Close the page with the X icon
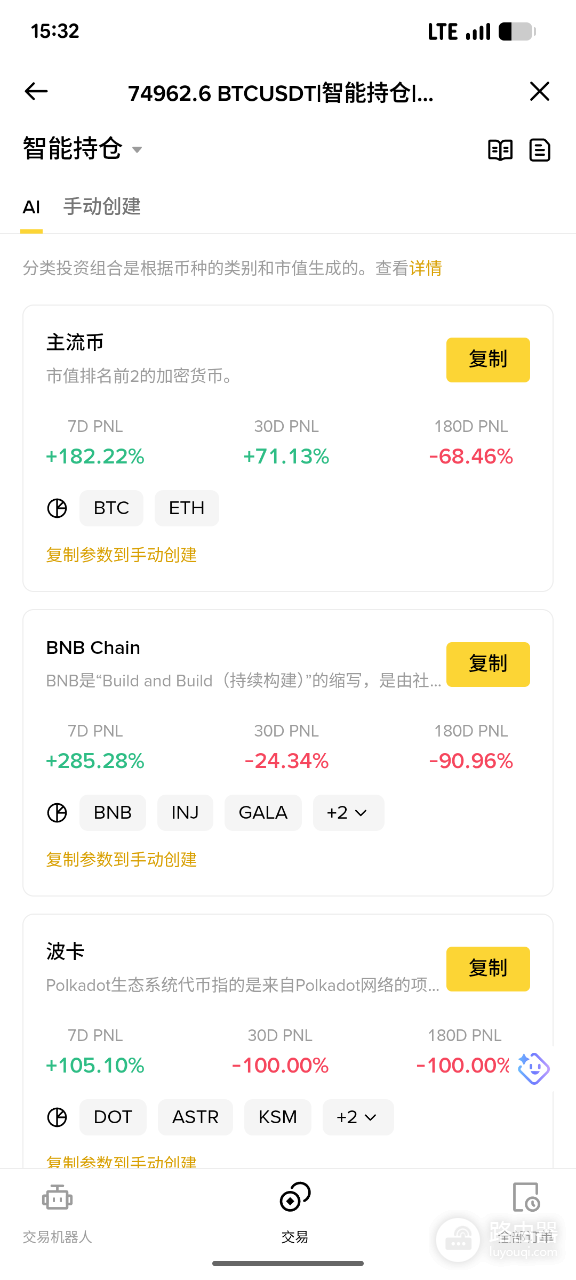 tap(540, 92)
